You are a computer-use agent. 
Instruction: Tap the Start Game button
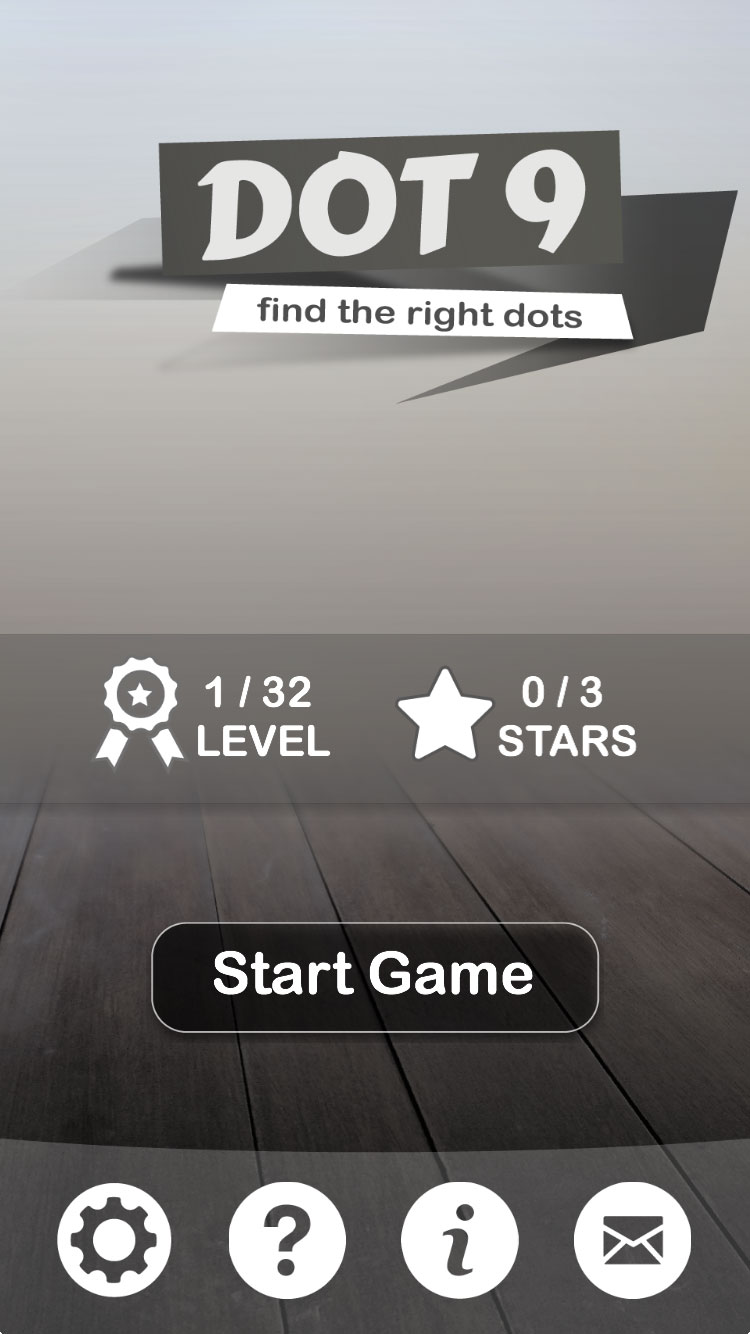[x=375, y=977]
